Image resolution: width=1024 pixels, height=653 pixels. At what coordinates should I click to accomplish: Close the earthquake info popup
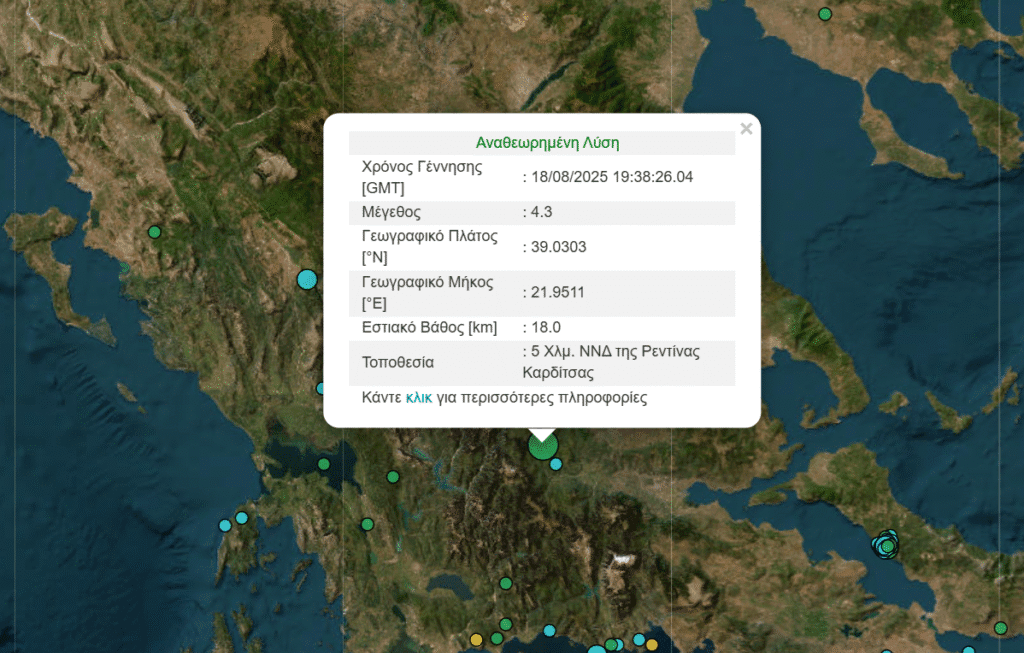click(x=746, y=128)
